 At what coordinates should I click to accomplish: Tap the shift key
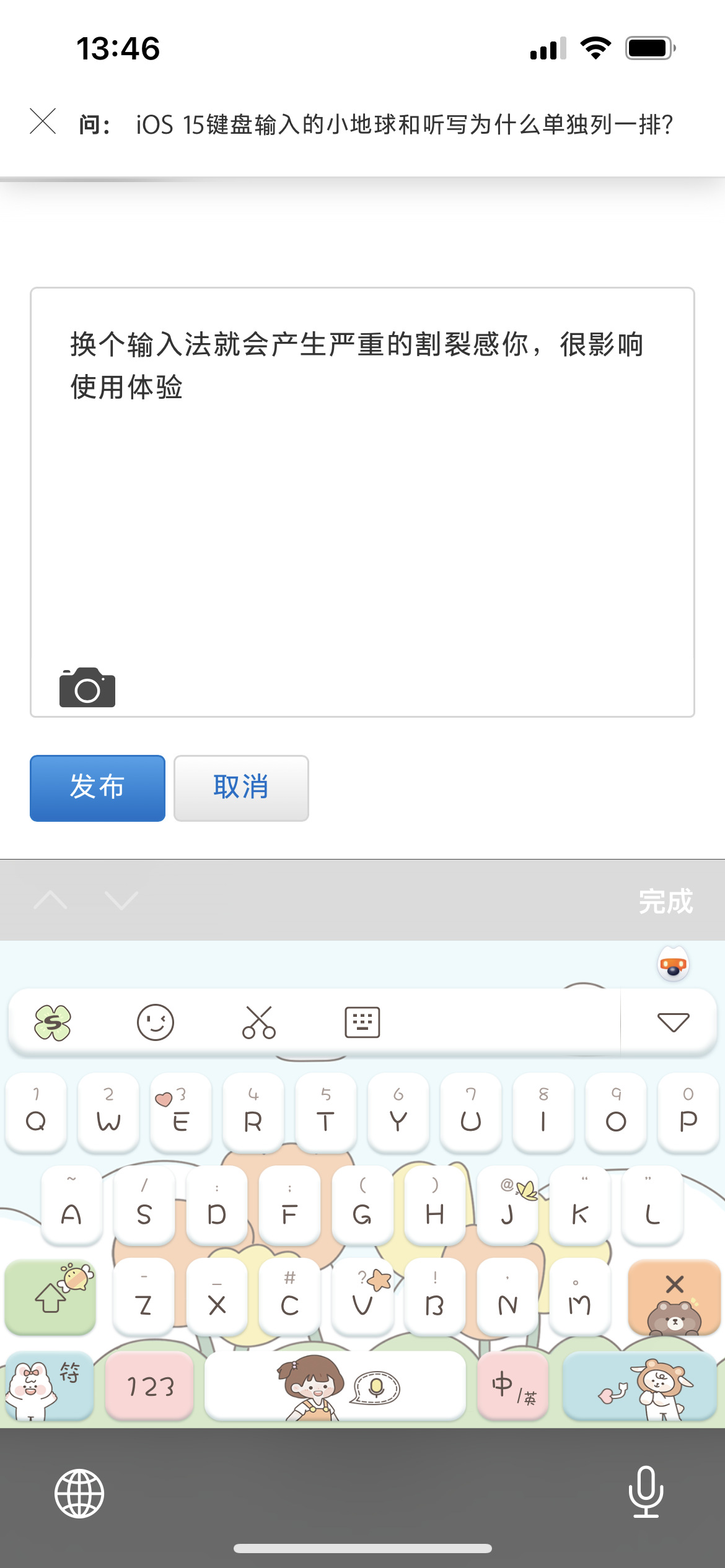51,1297
